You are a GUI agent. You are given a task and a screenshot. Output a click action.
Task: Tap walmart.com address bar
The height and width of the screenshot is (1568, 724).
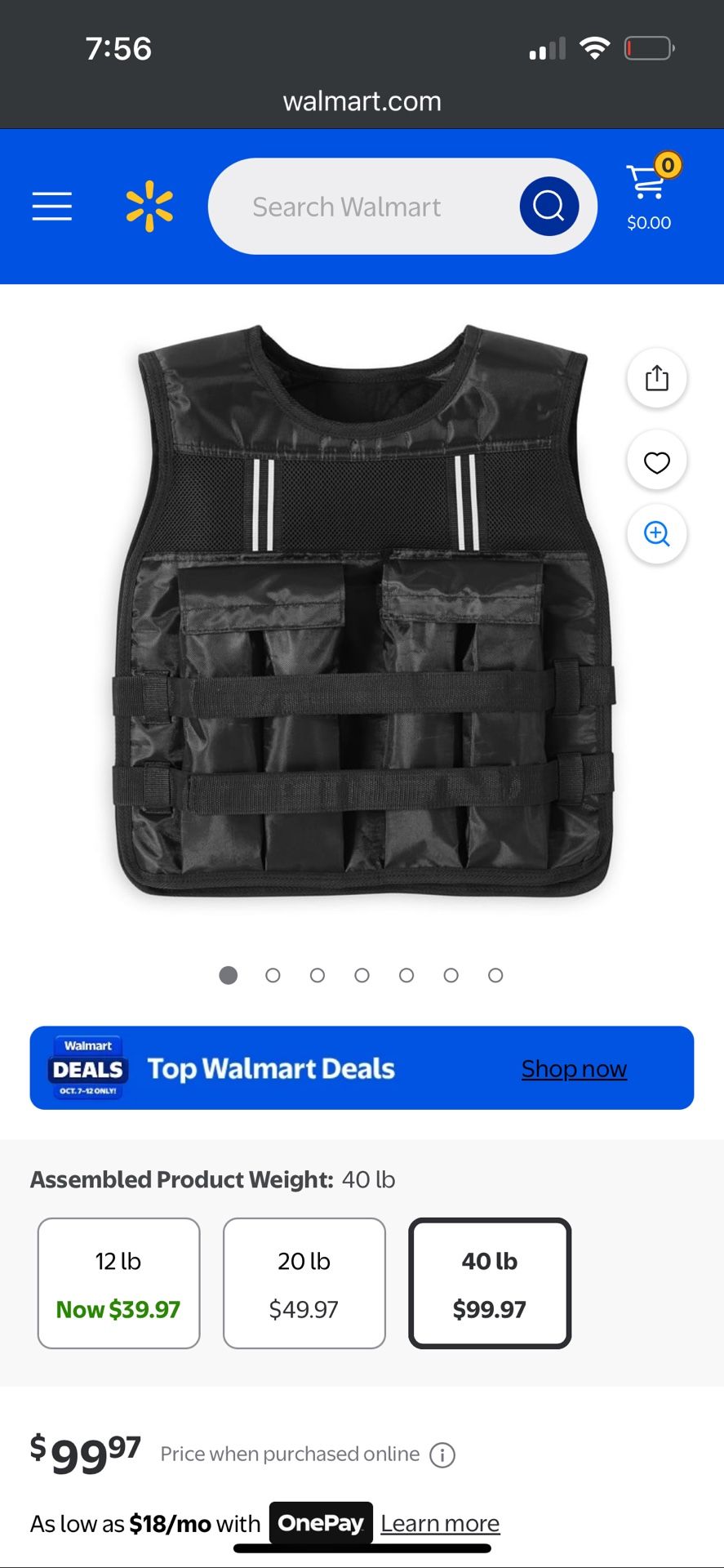tap(362, 101)
